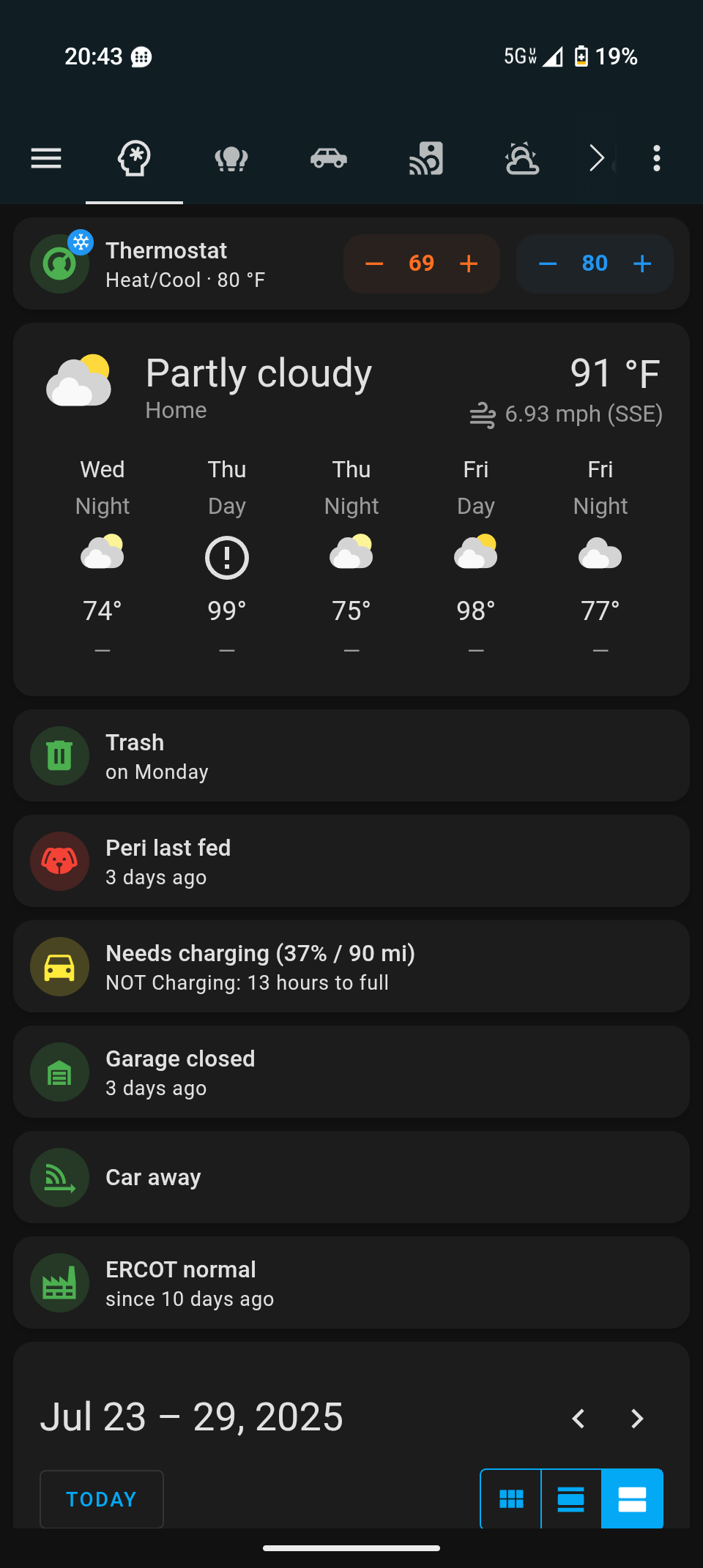
Task: Switch to the lightbulb lights tab
Action: (231, 158)
